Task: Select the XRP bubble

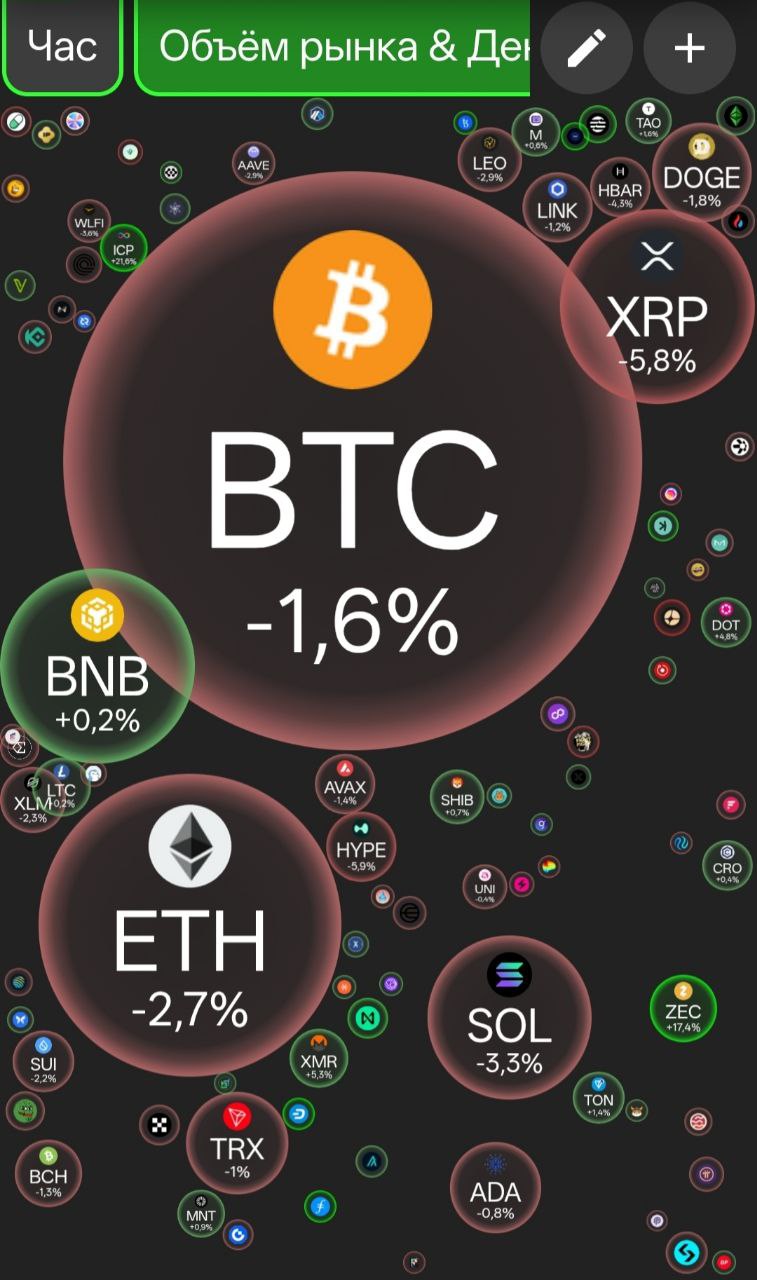Action: [x=657, y=307]
